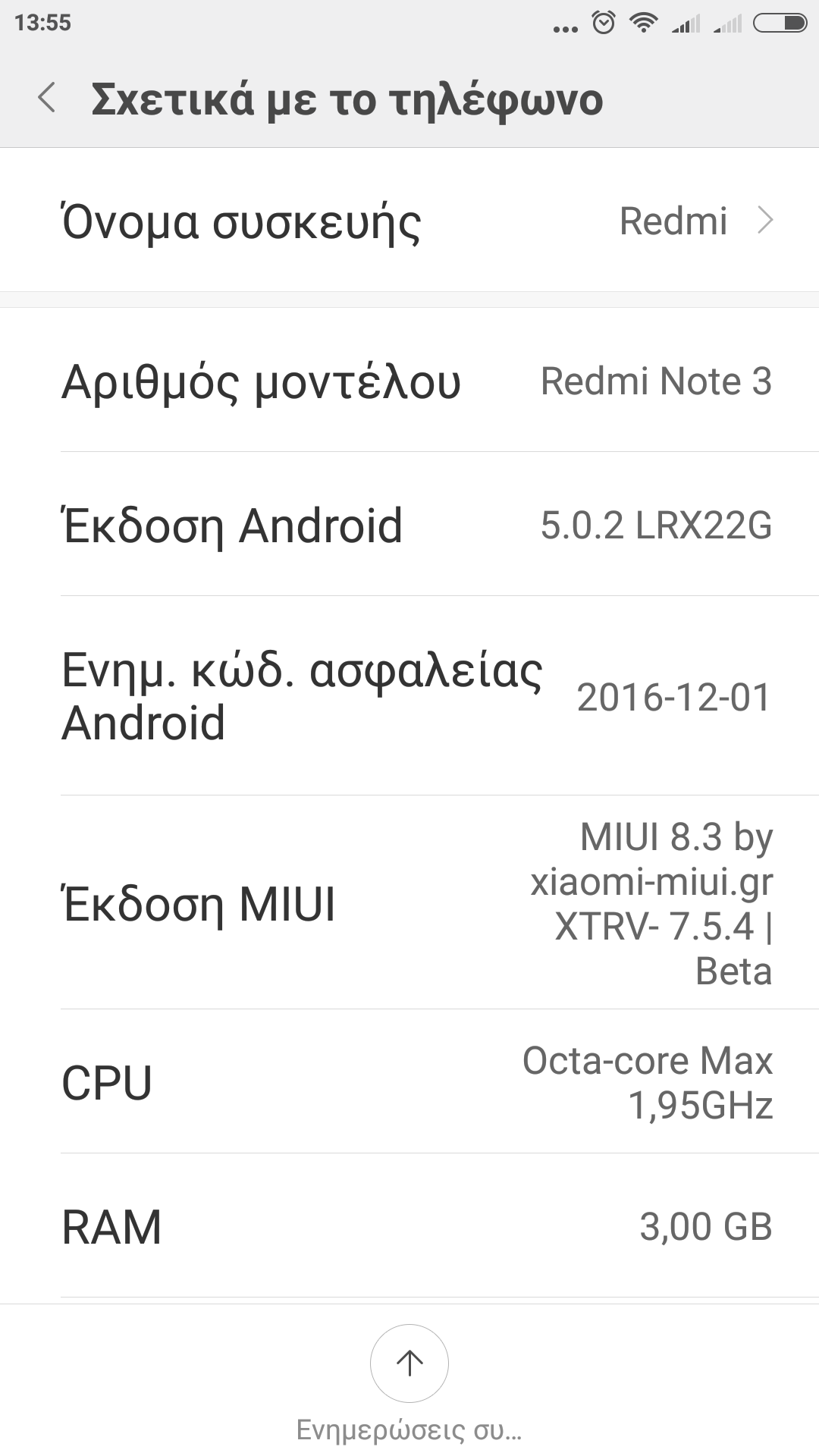Go back from Σχετικά με το τηλέφωνο
Screen dimensions: 819x1456
(47, 99)
